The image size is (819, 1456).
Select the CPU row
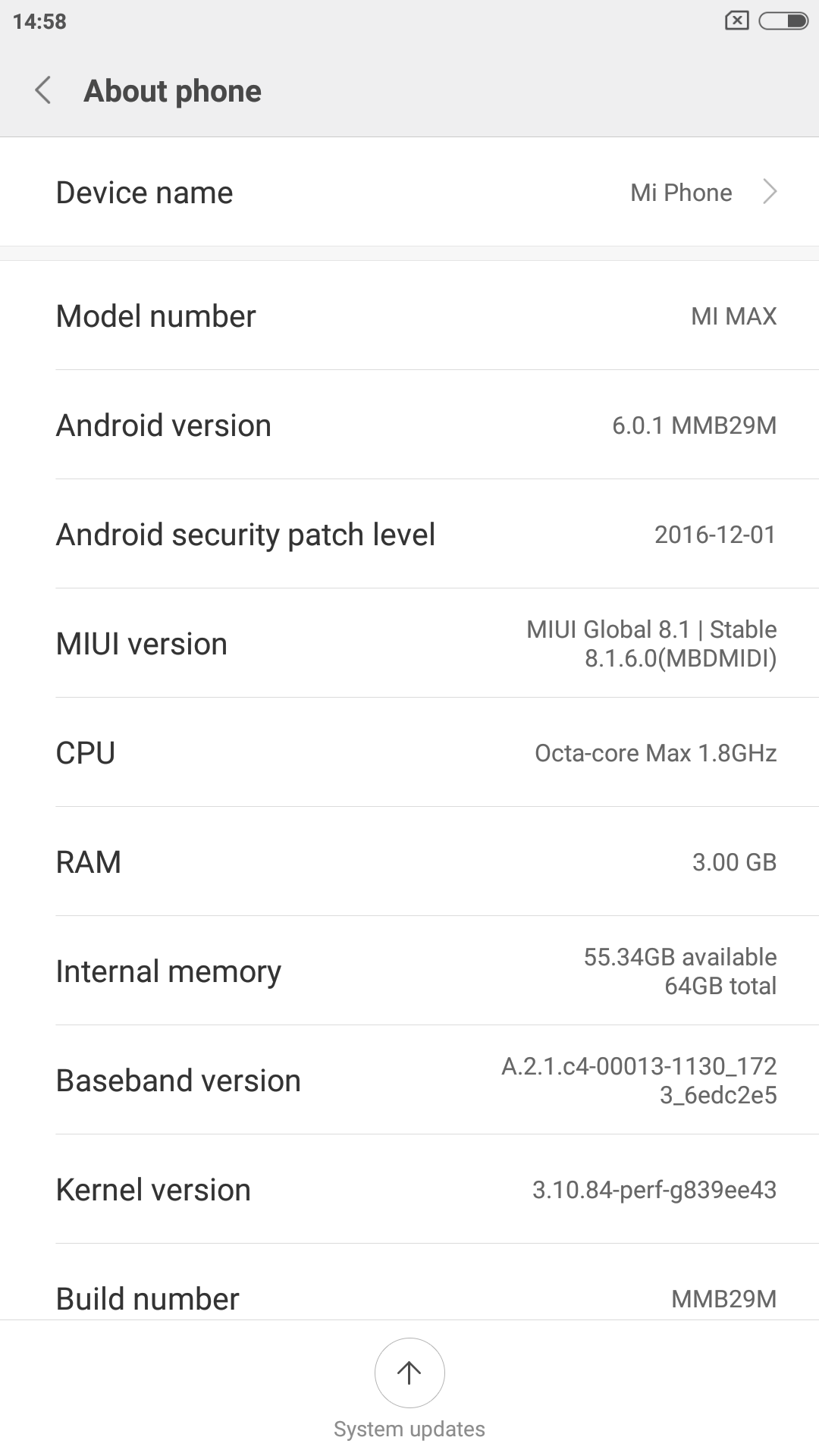click(409, 752)
